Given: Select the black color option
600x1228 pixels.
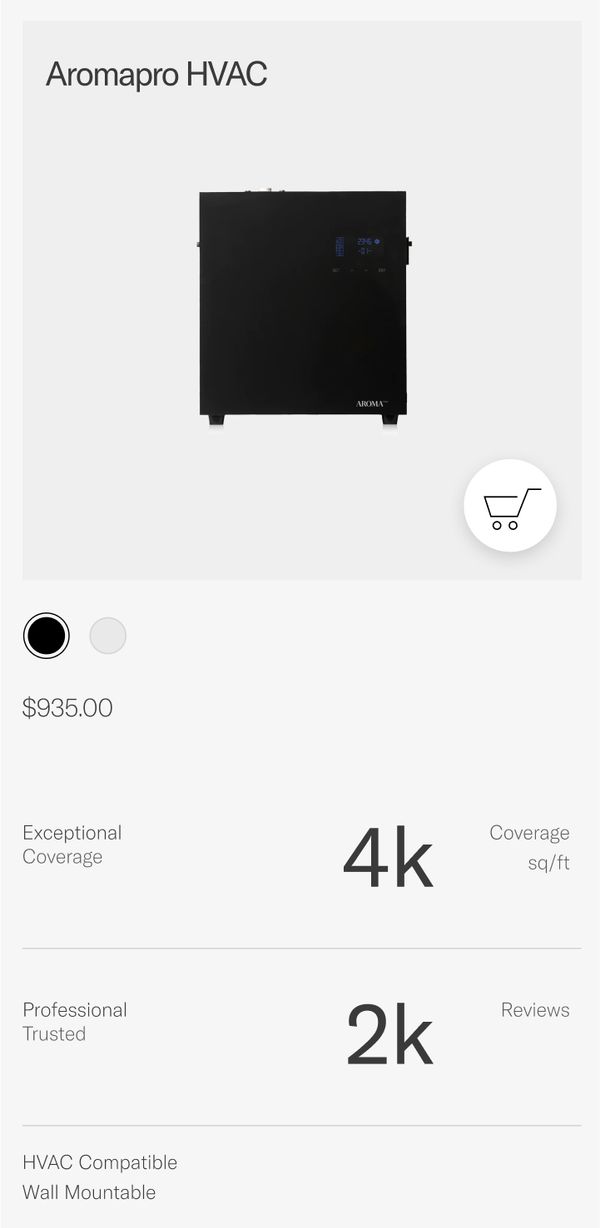Looking at the screenshot, I should tap(46, 635).
